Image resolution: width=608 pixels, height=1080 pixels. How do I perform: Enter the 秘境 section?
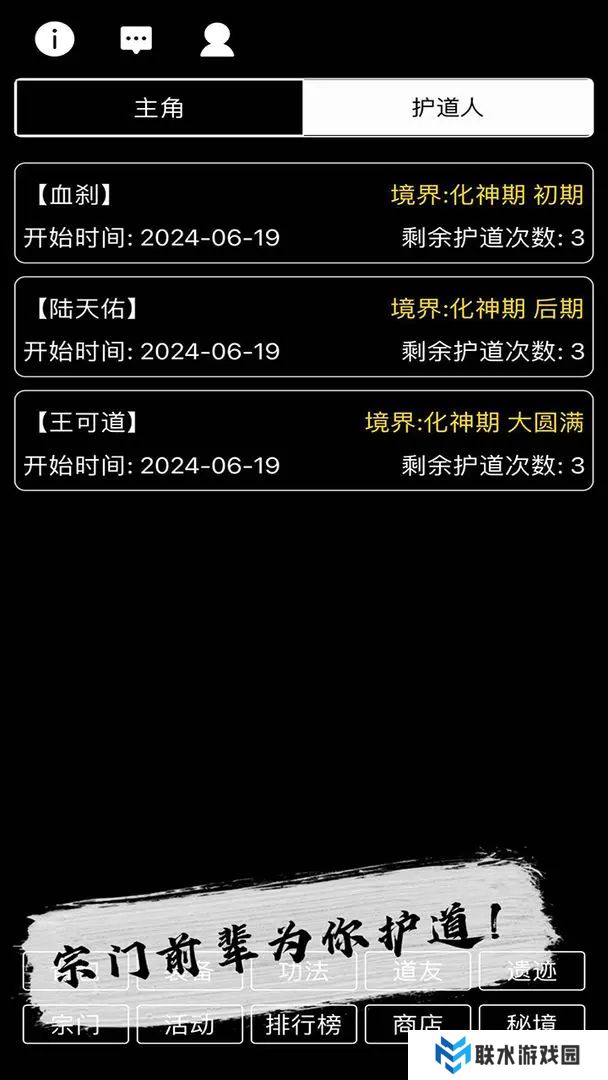tap(532, 1022)
